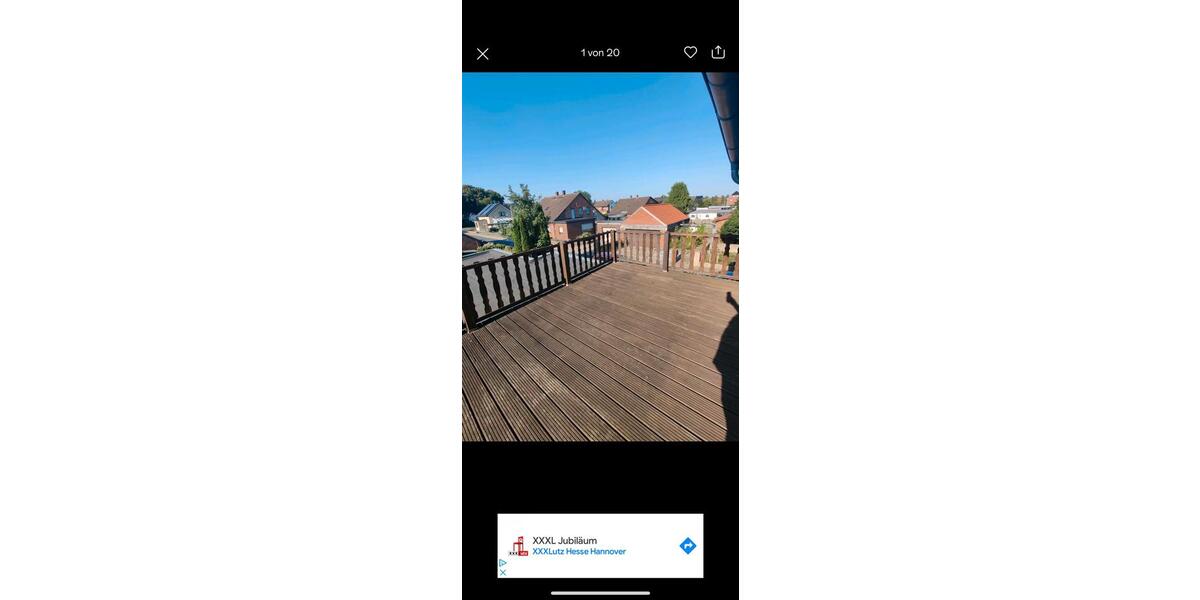The height and width of the screenshot is (600, 1200).
Task: Dismiss the ad with the small X
Action: pos(502,573)
